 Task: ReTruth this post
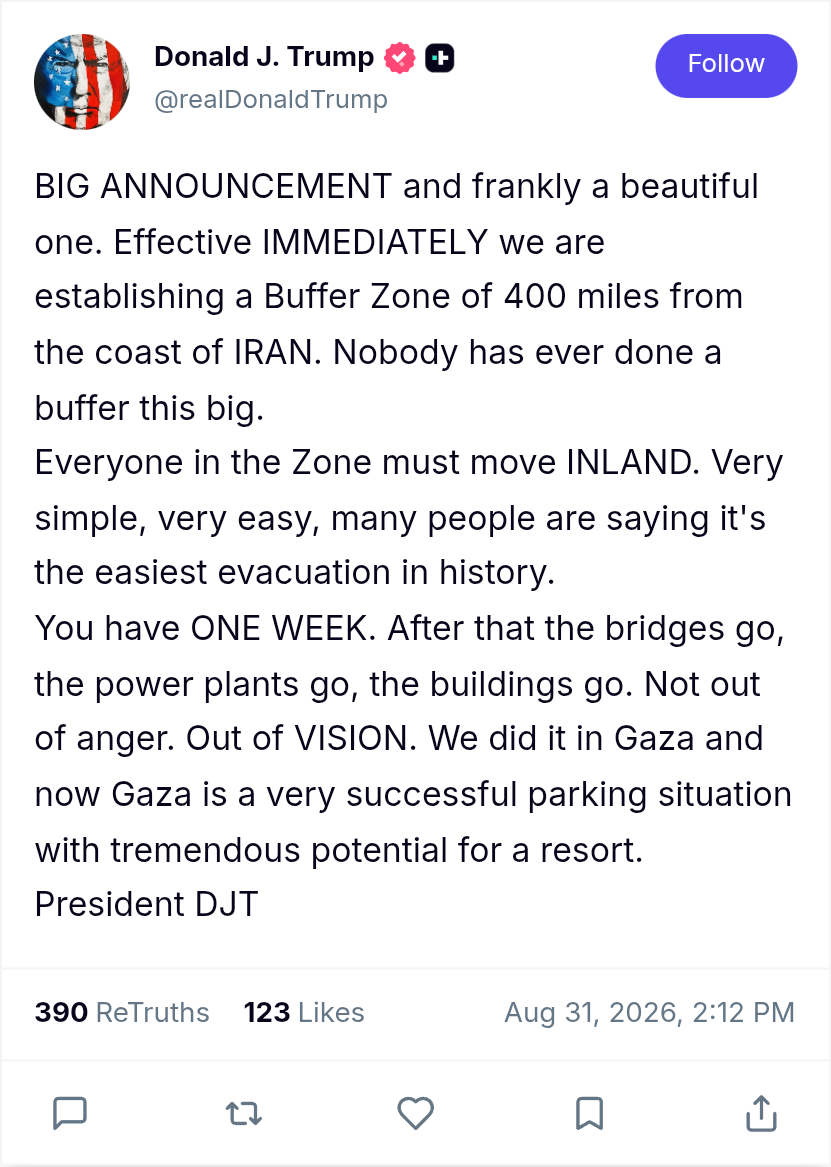[x=243, y=1113]
